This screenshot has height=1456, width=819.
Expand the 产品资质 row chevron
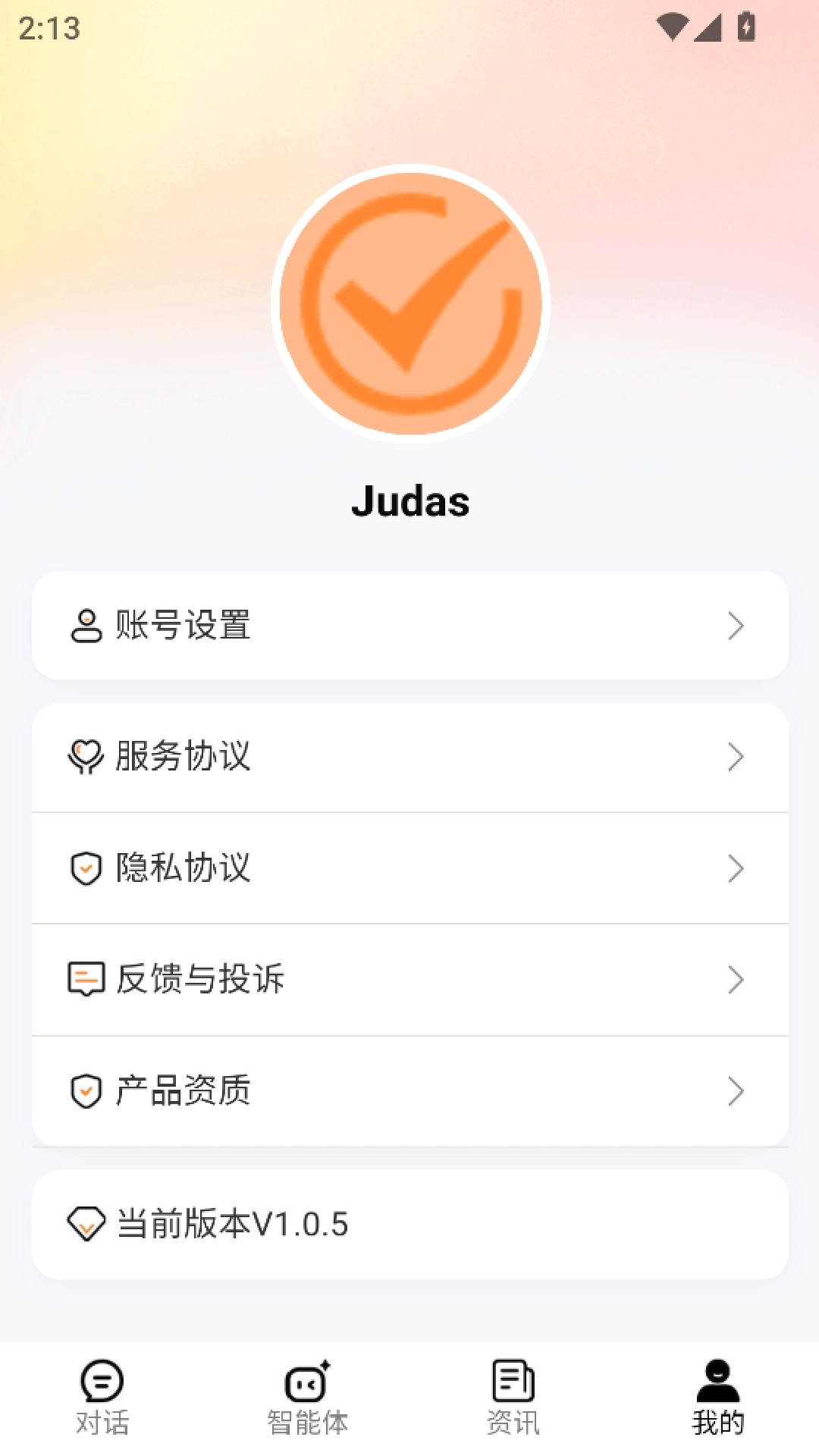[735, 1090]
